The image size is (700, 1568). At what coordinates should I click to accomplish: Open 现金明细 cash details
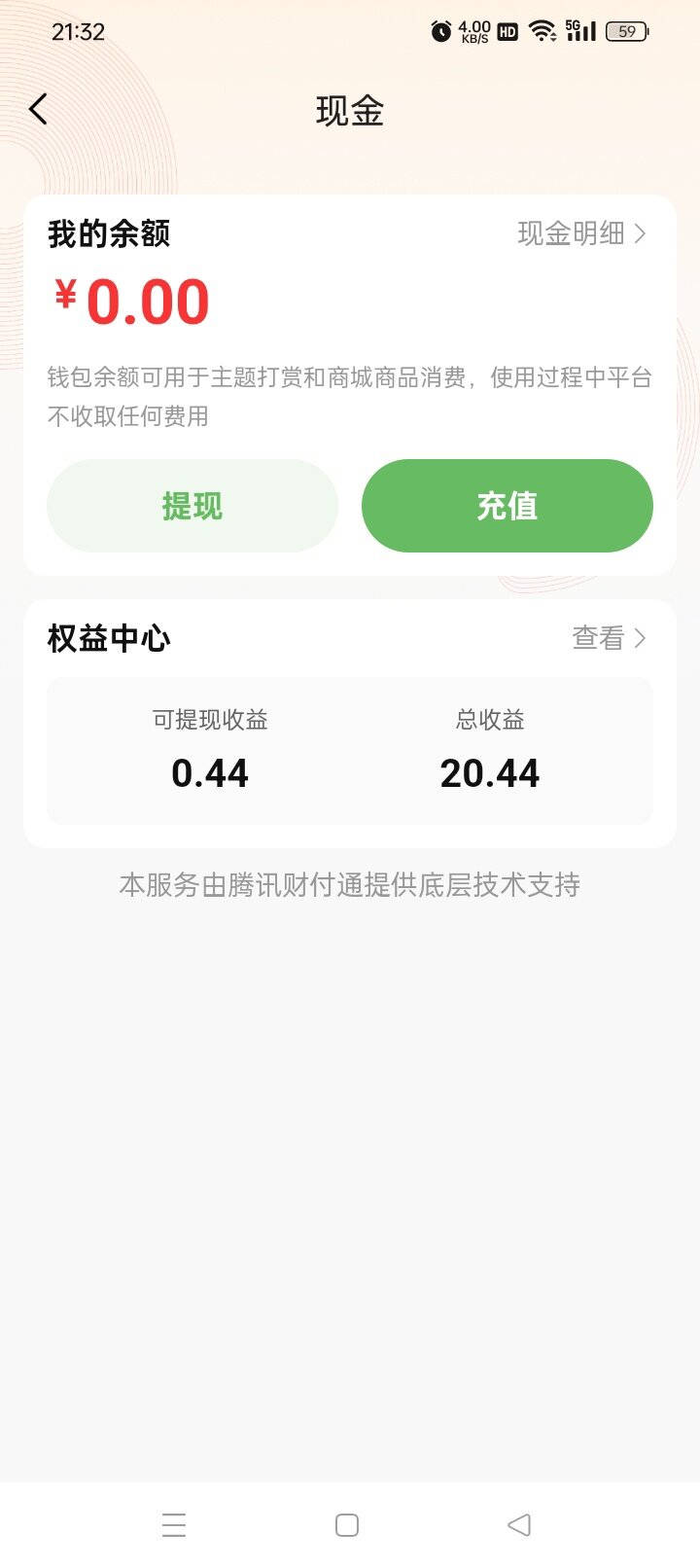[581, 233]
